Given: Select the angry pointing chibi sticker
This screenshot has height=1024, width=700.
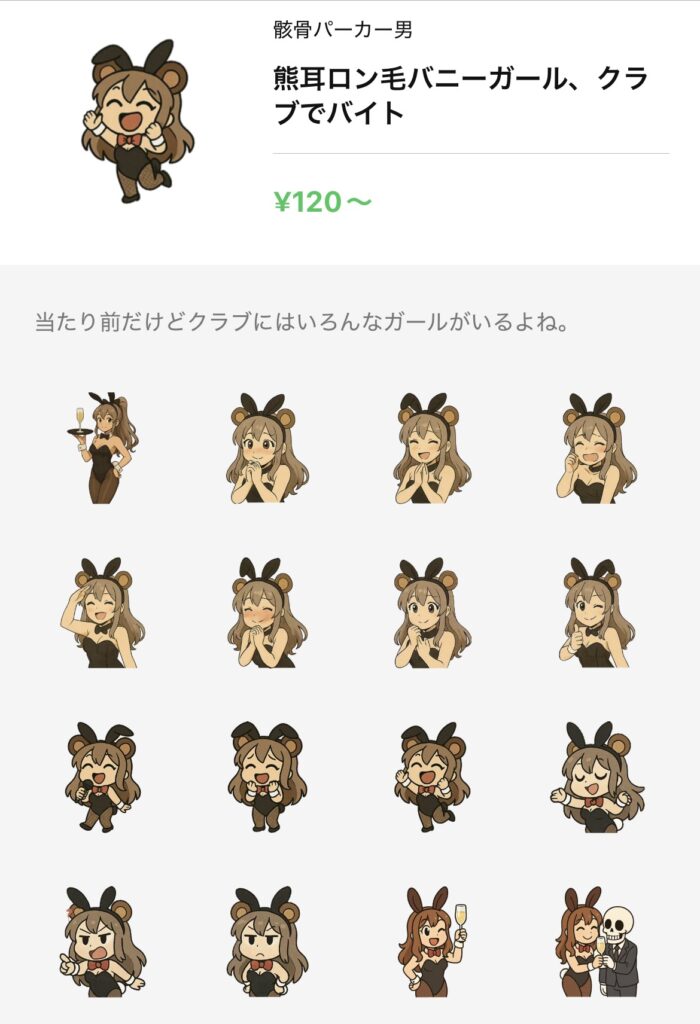Looking at the screenshot, I should (x=100, y=942).
